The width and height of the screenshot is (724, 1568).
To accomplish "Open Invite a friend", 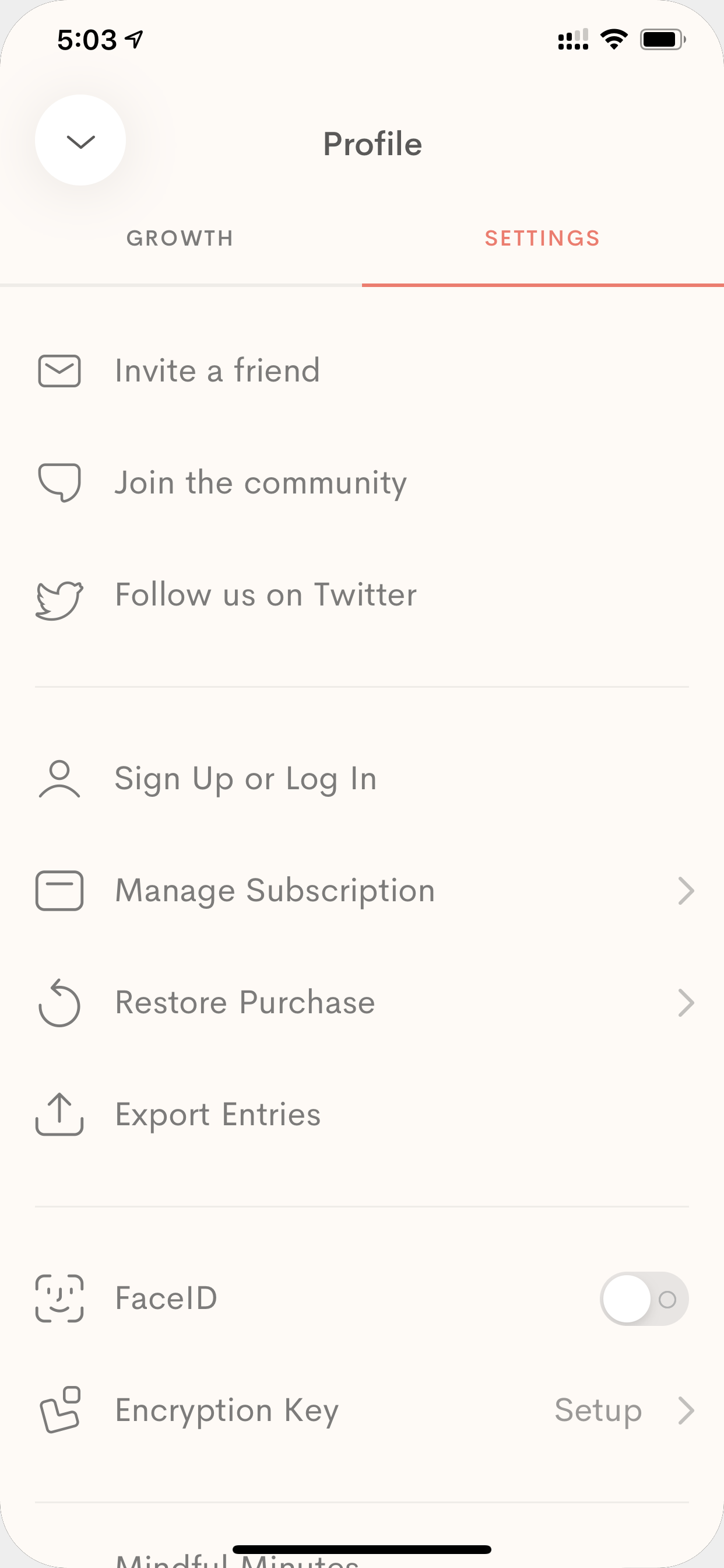I will [362, 370].
